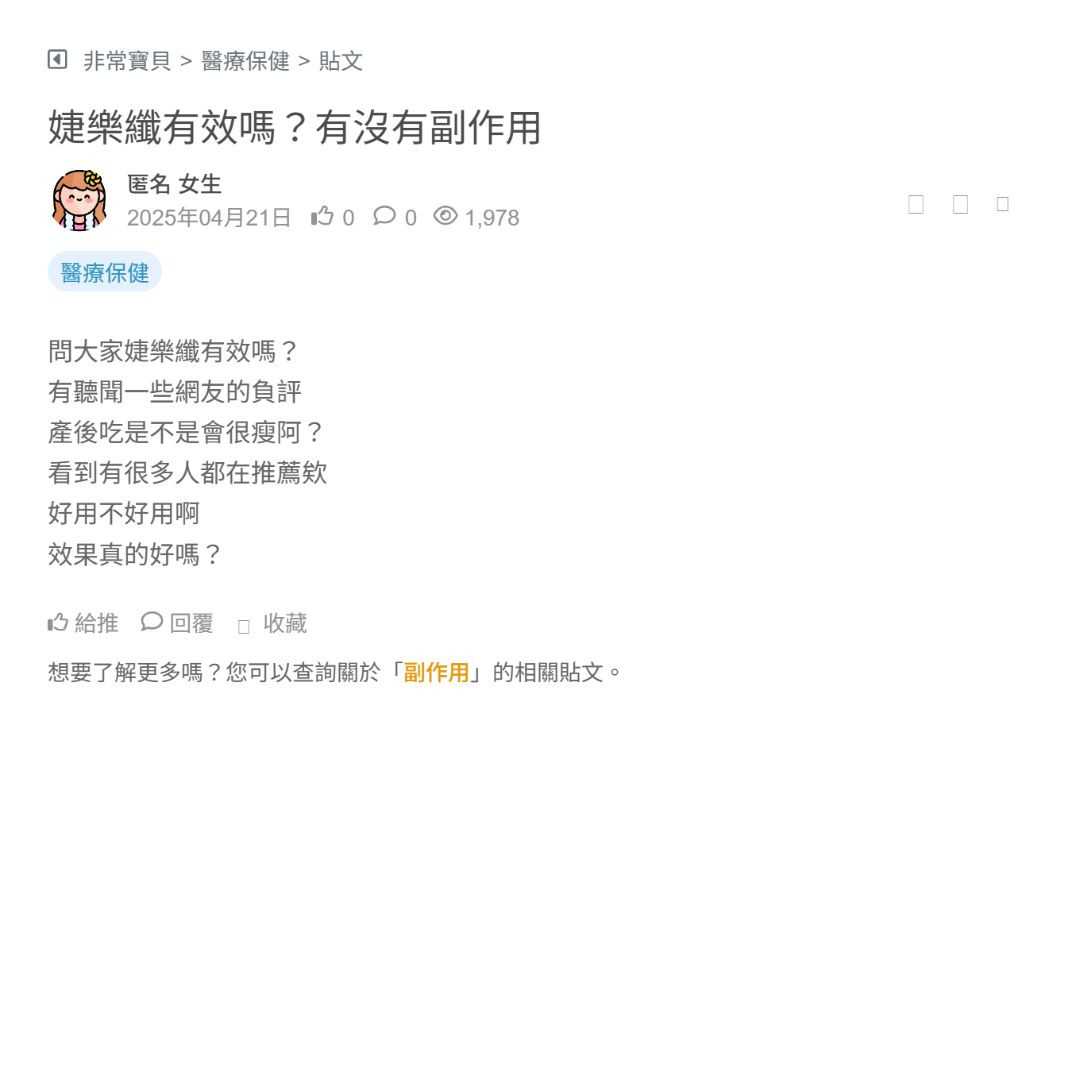This screenshot has height=1080, width=1080.
Task: Go to 醫療保健 breadcrumb category
Action: pyautogui.click(x=245, y=61)
